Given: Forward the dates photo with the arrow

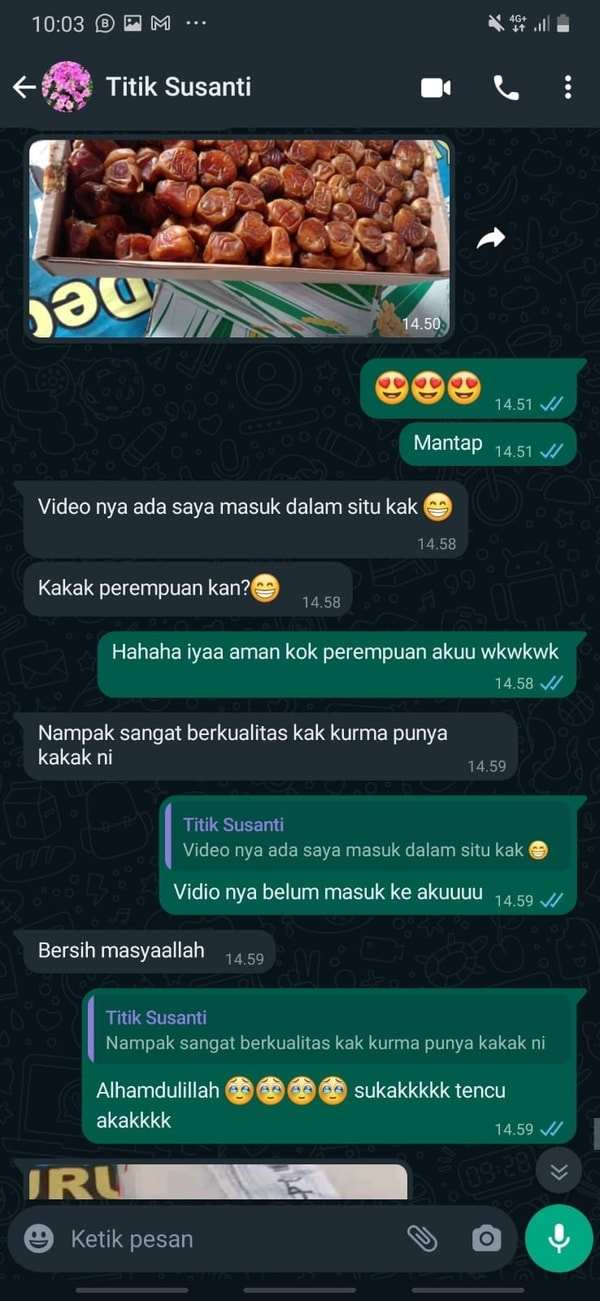Looking at the screenshot, I should click(490, 238).
